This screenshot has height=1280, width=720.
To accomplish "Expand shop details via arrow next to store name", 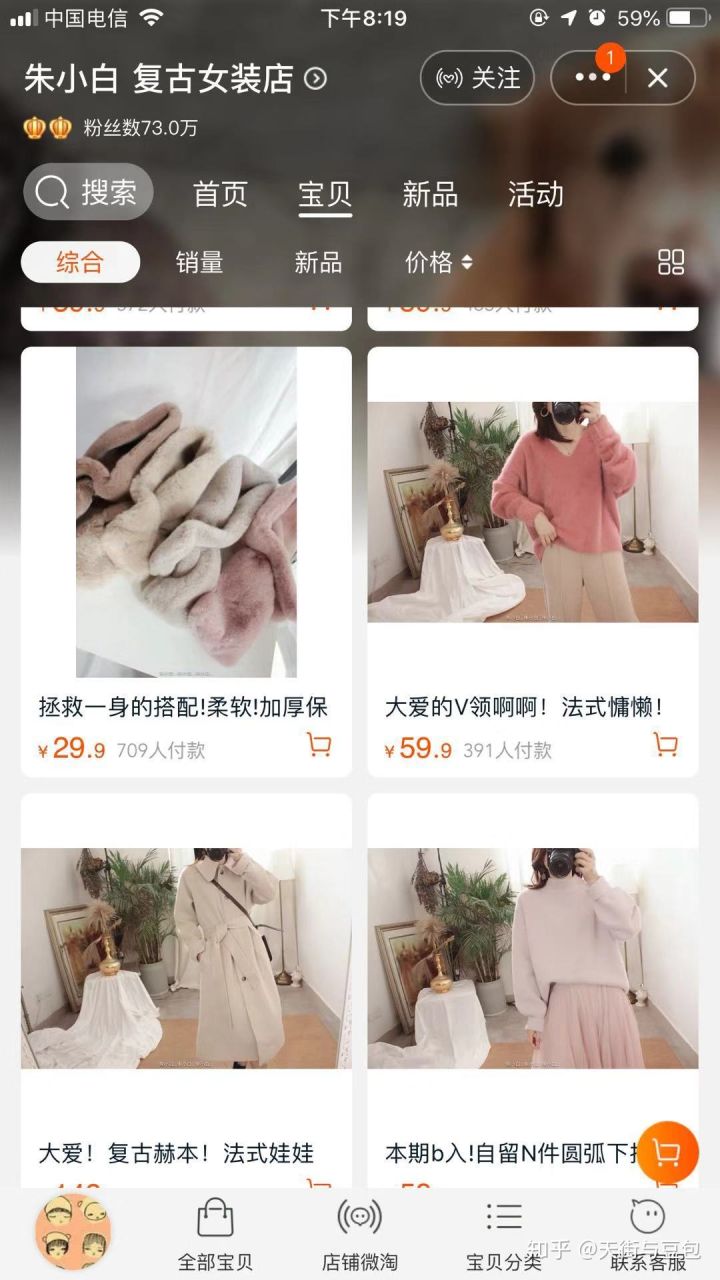I will click(311, 80).
